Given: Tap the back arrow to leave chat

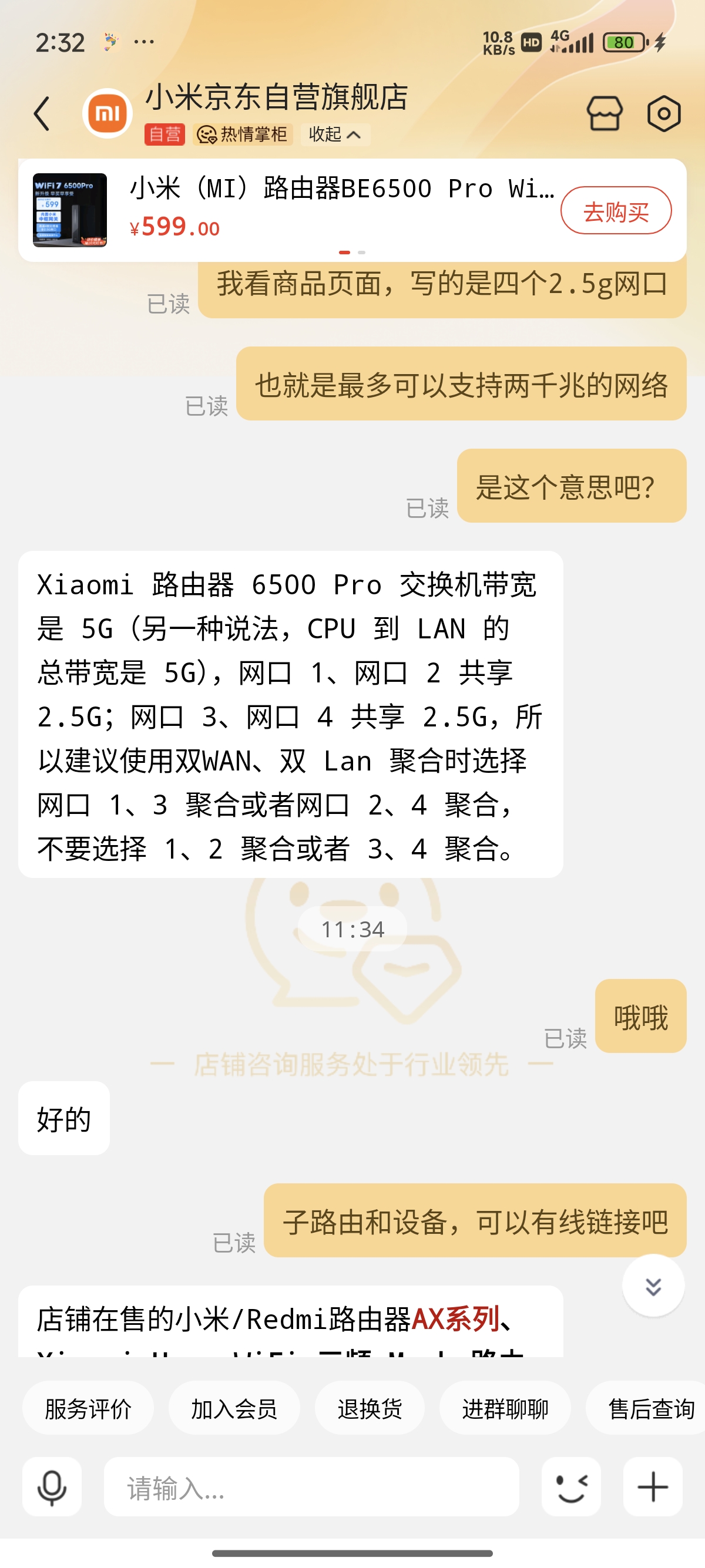Looking at the screenshot, I should [41, 113].
